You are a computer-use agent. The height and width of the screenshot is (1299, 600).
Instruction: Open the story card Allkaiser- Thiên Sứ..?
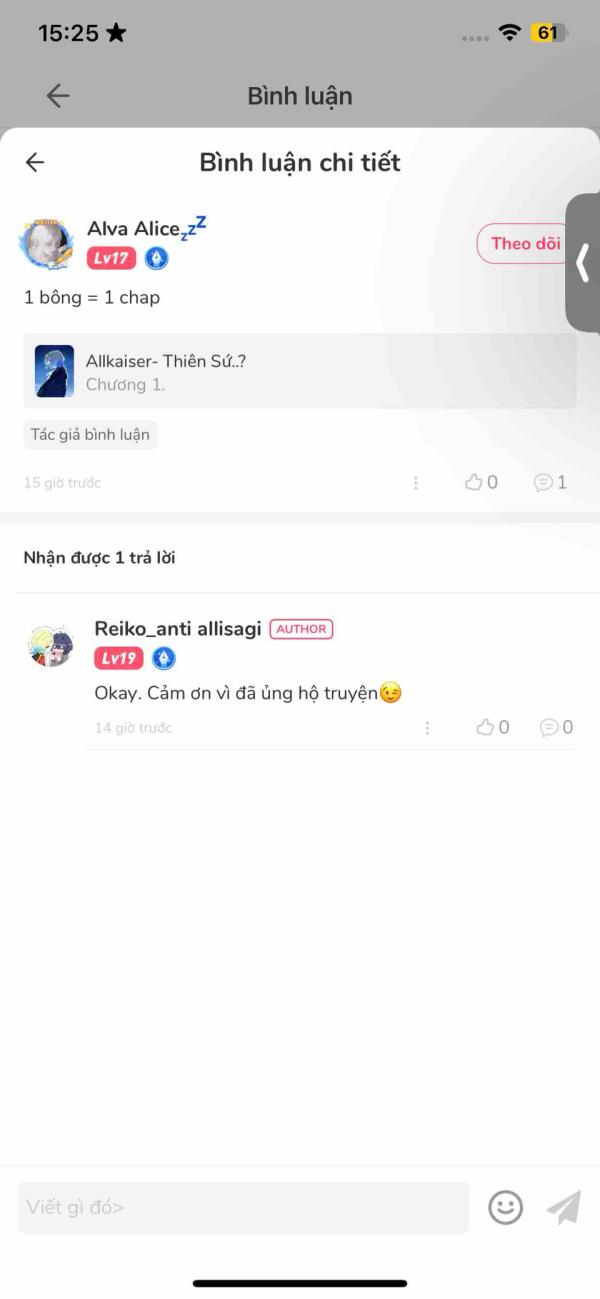(x=300, y=371)
